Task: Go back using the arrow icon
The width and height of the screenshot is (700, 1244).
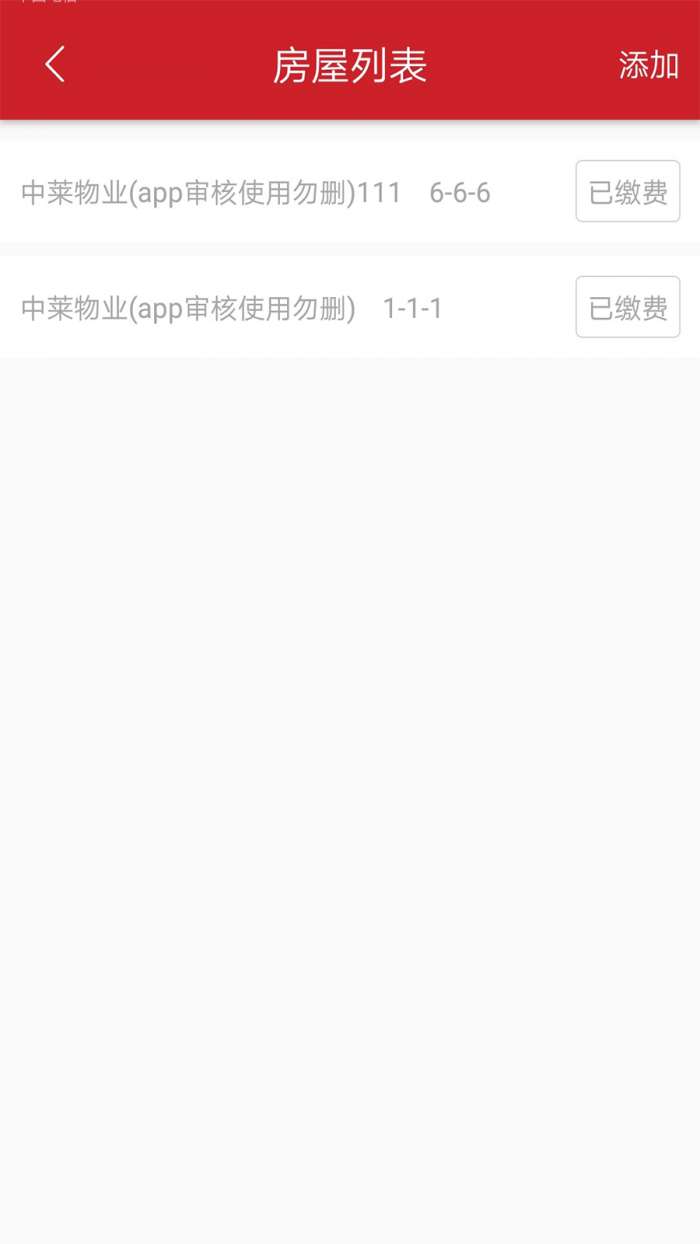Action: click(x=55, y=65)
